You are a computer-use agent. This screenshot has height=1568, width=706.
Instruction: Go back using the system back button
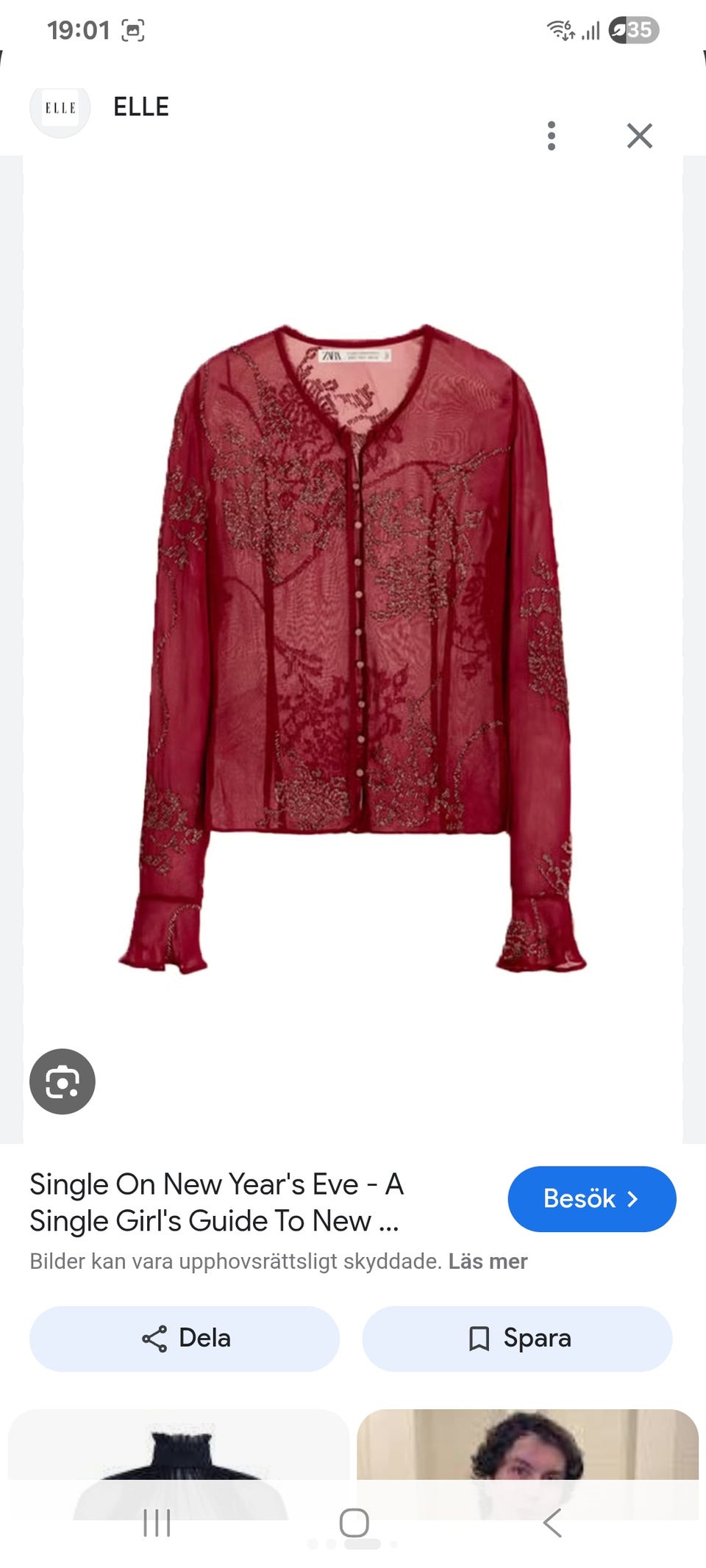552,1522
